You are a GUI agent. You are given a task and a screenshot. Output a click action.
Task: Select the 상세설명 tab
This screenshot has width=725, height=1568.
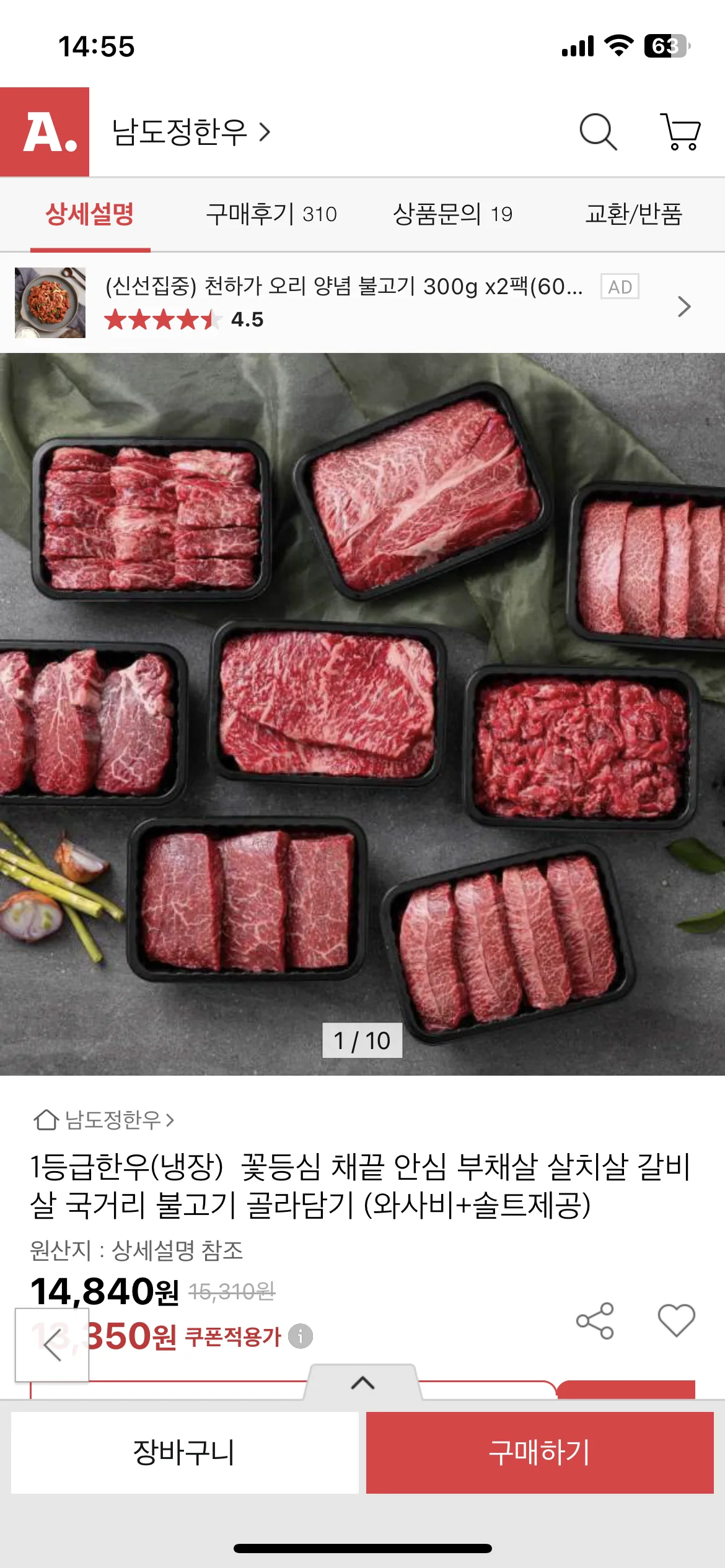tap(90, 214)
